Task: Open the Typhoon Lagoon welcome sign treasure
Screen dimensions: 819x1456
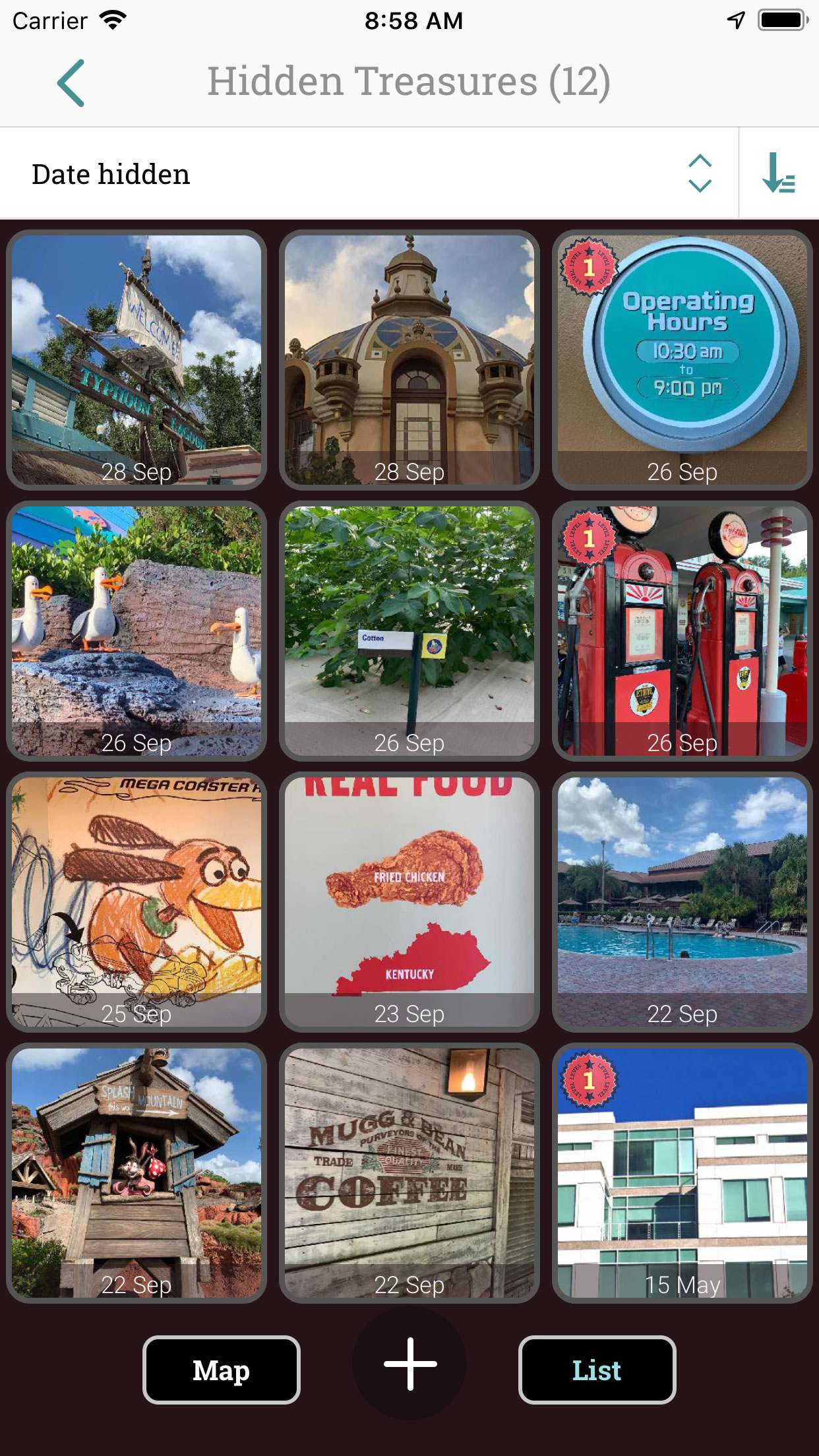Action: (x=136, y=359)
